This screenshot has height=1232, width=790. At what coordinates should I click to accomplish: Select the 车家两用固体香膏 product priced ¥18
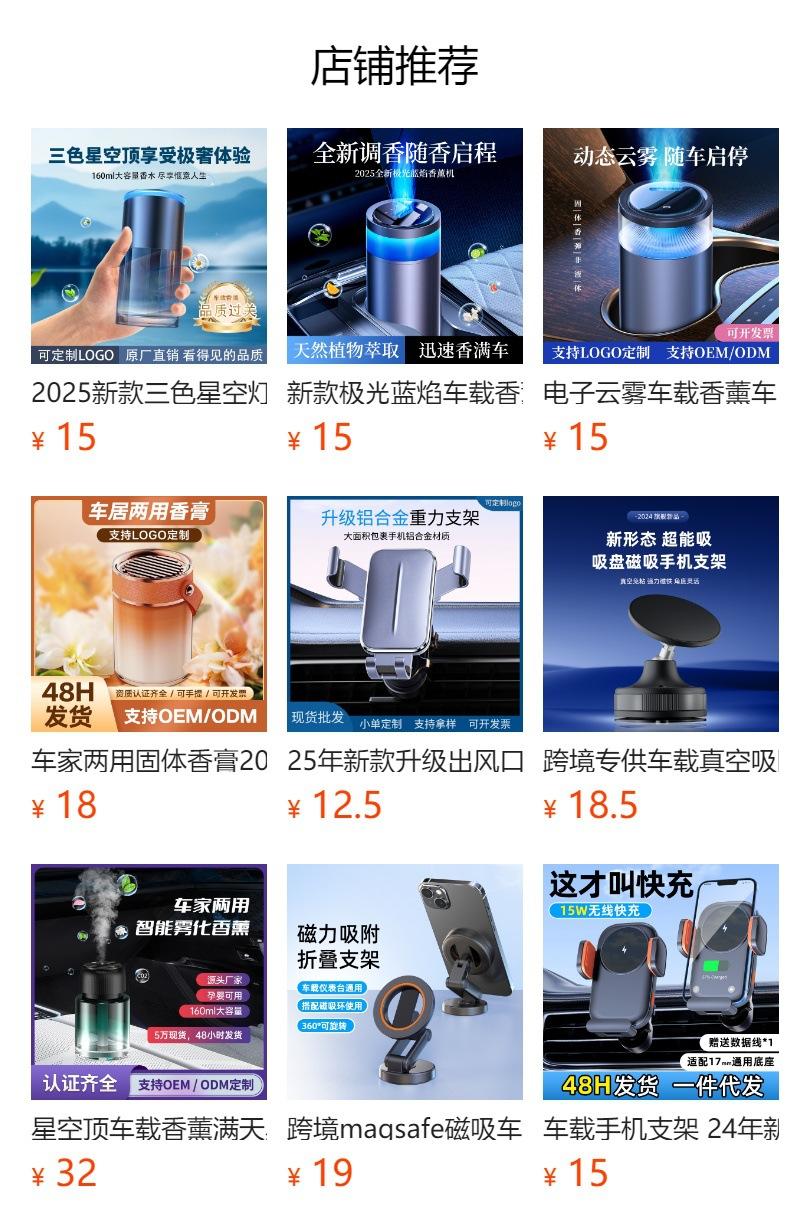coord(149,660)
